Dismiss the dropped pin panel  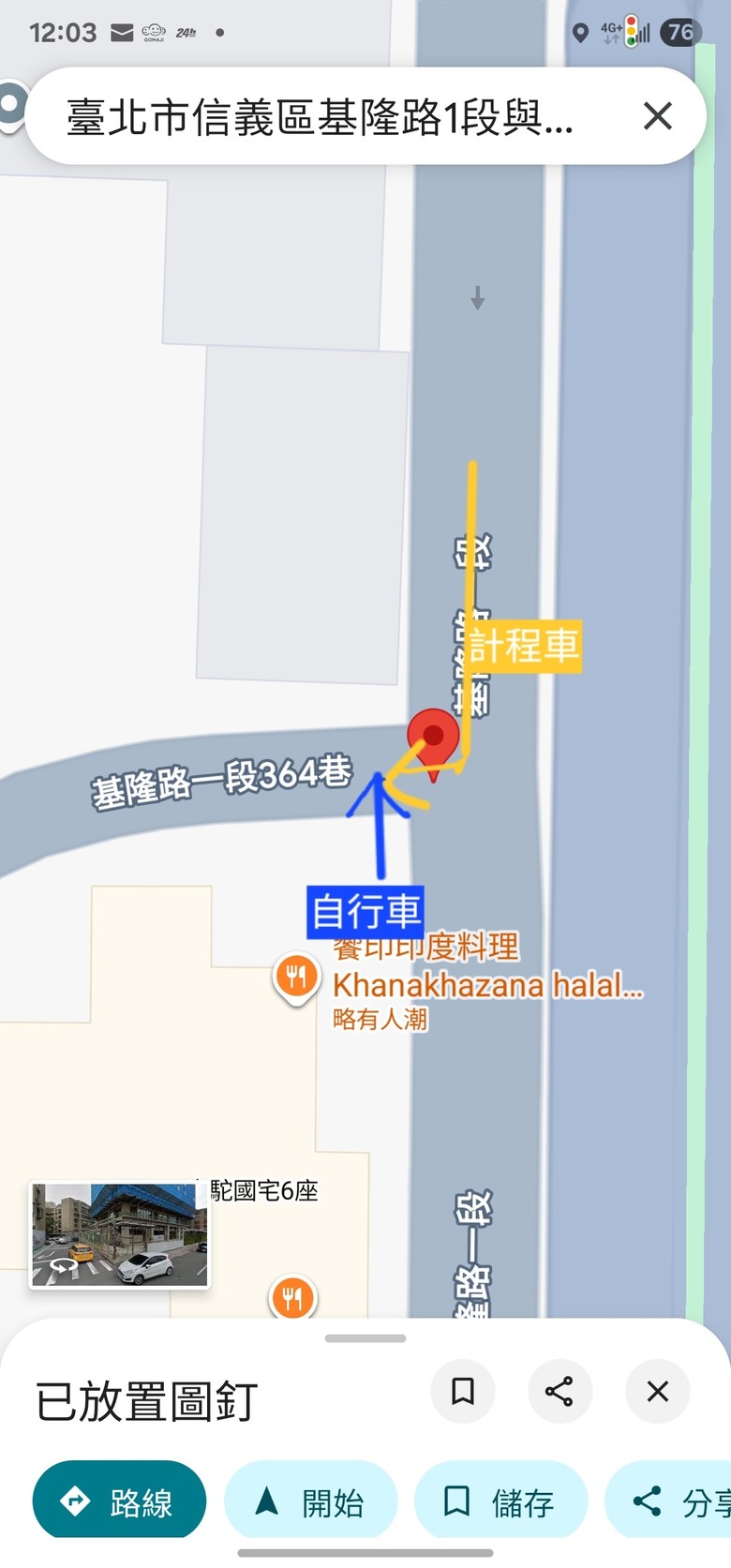658,1391
